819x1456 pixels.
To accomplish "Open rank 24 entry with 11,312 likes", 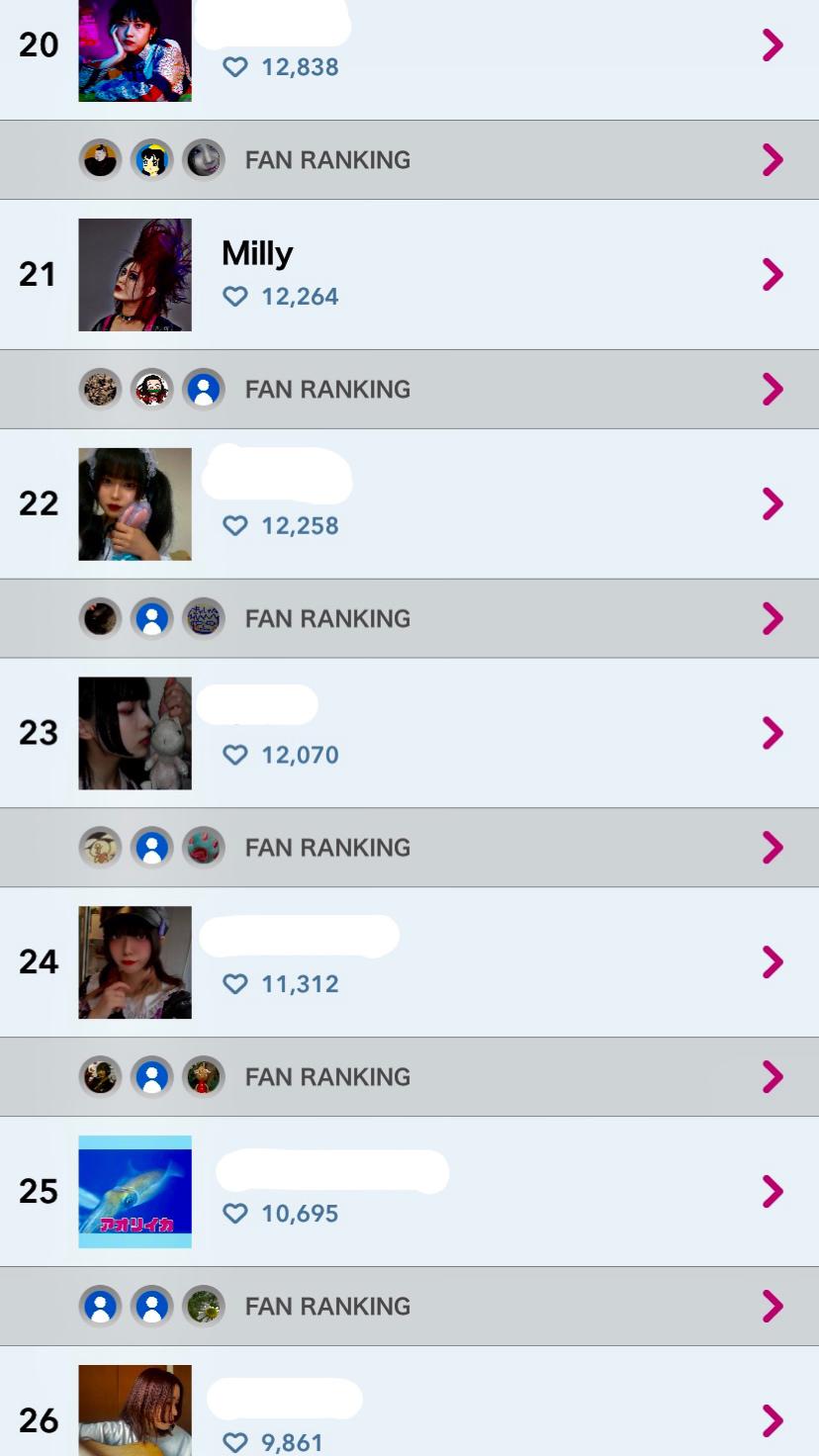I will 409,962.
